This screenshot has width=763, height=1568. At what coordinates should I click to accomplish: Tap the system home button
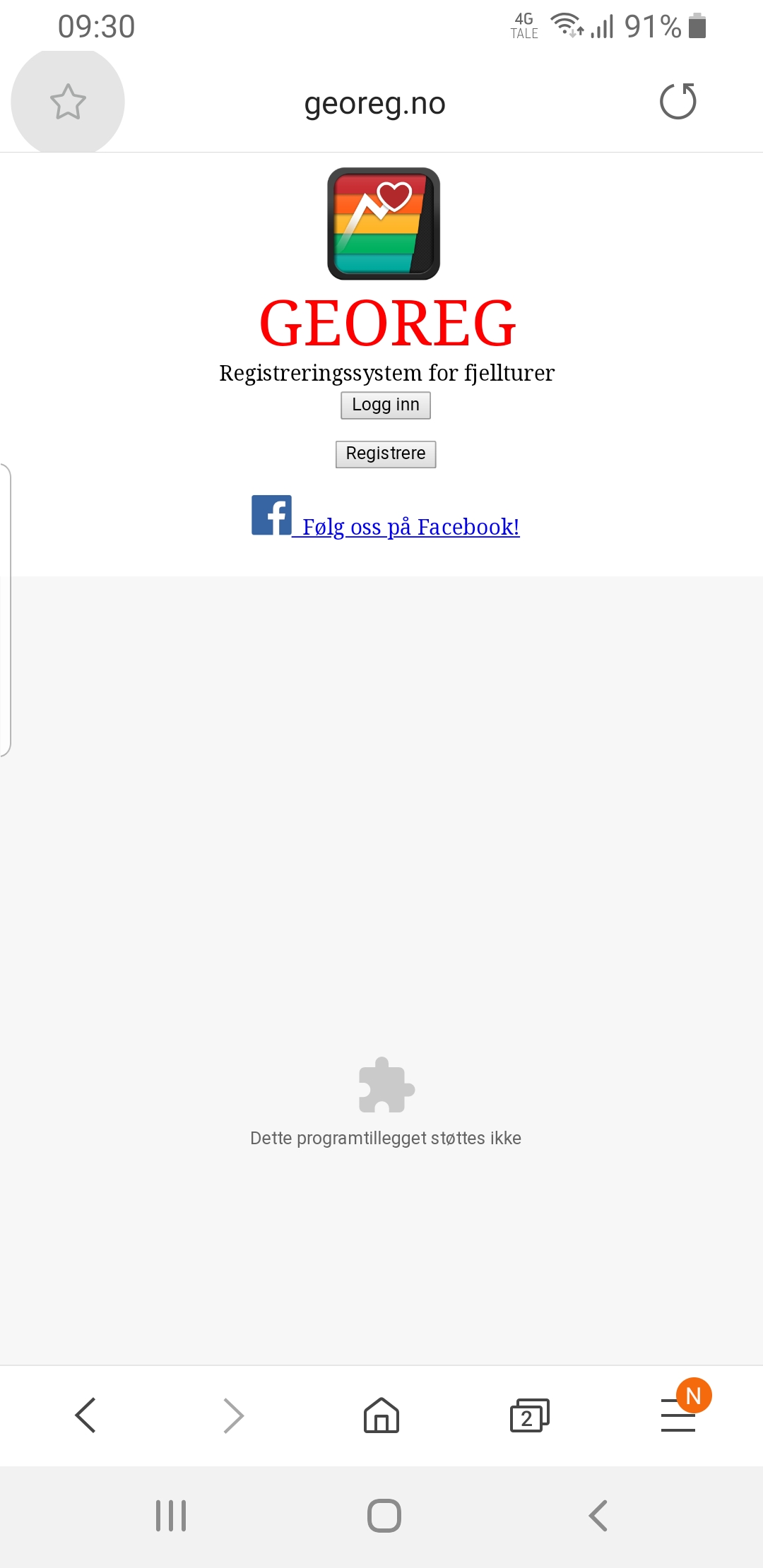pyautogui.click(x=384, y=1516)
